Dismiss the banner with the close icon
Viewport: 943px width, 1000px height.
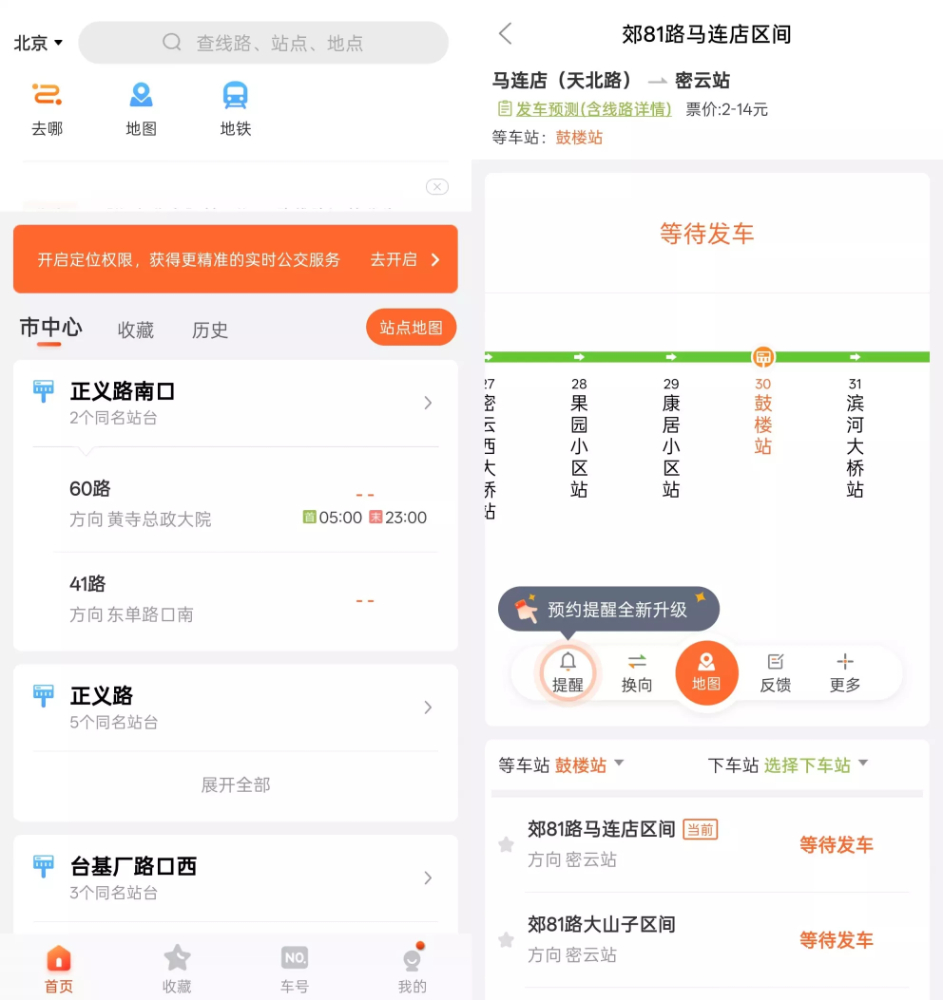point(436,187)
